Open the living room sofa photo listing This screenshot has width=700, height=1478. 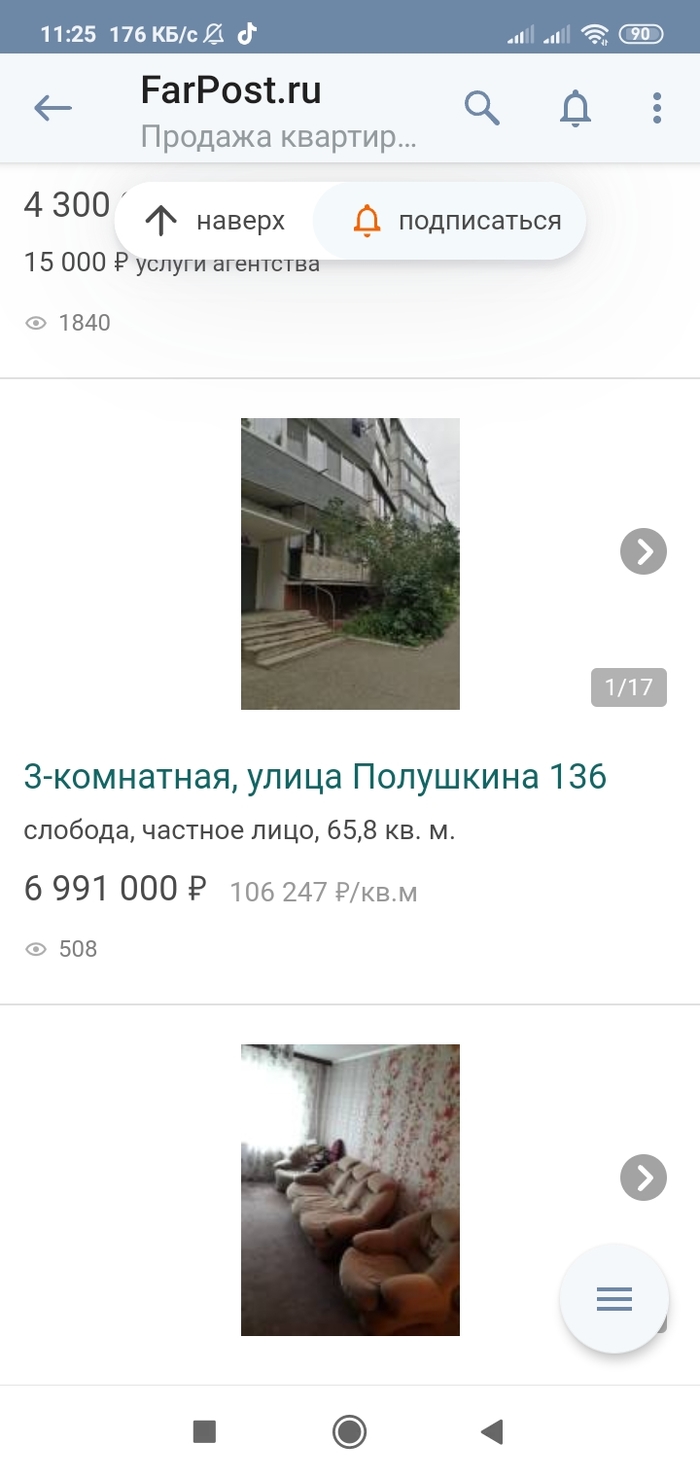pos(350,1190)
